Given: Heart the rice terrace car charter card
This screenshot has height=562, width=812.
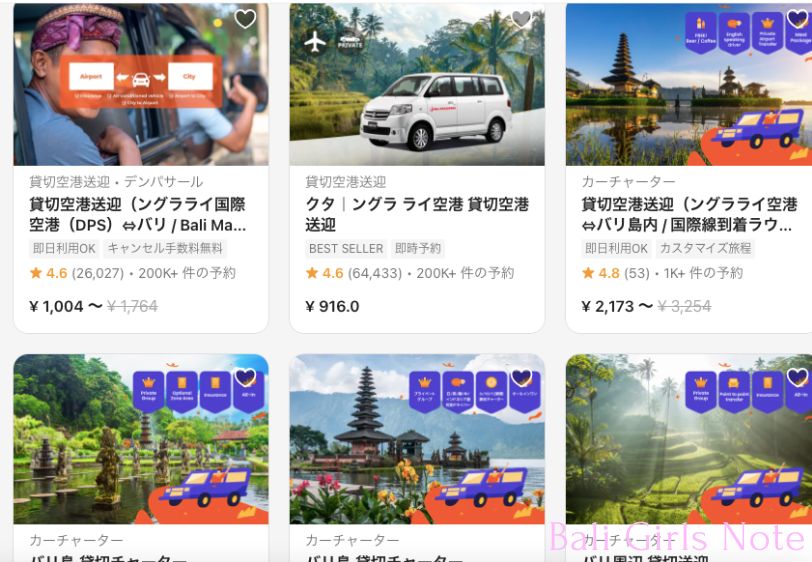Looking at the screenshot, I should [x=797, y=377].
